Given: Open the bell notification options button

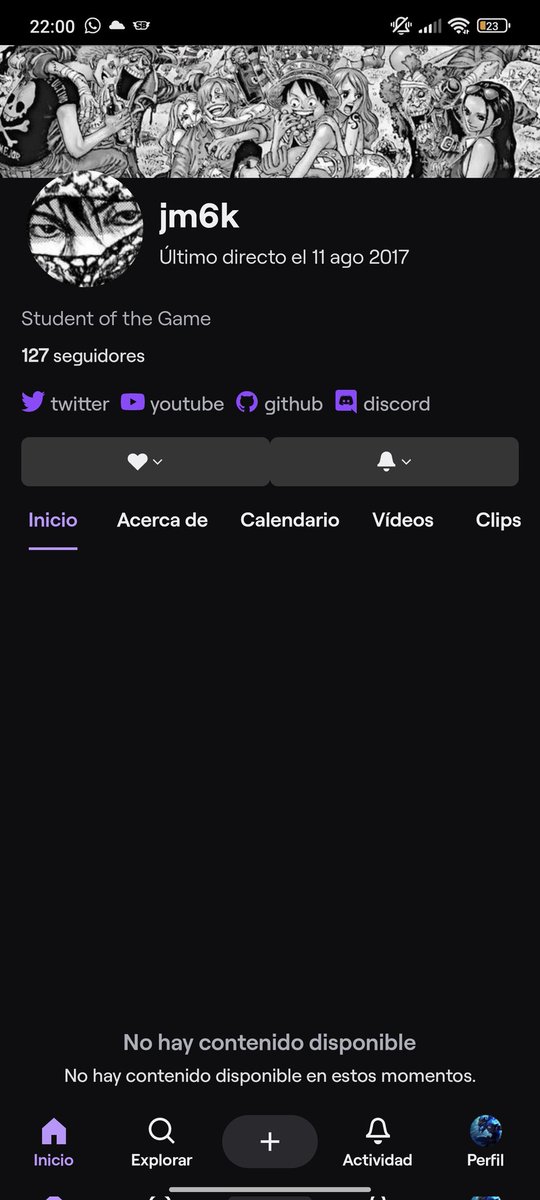Looking at the screenshot, I should pos(394,461).
